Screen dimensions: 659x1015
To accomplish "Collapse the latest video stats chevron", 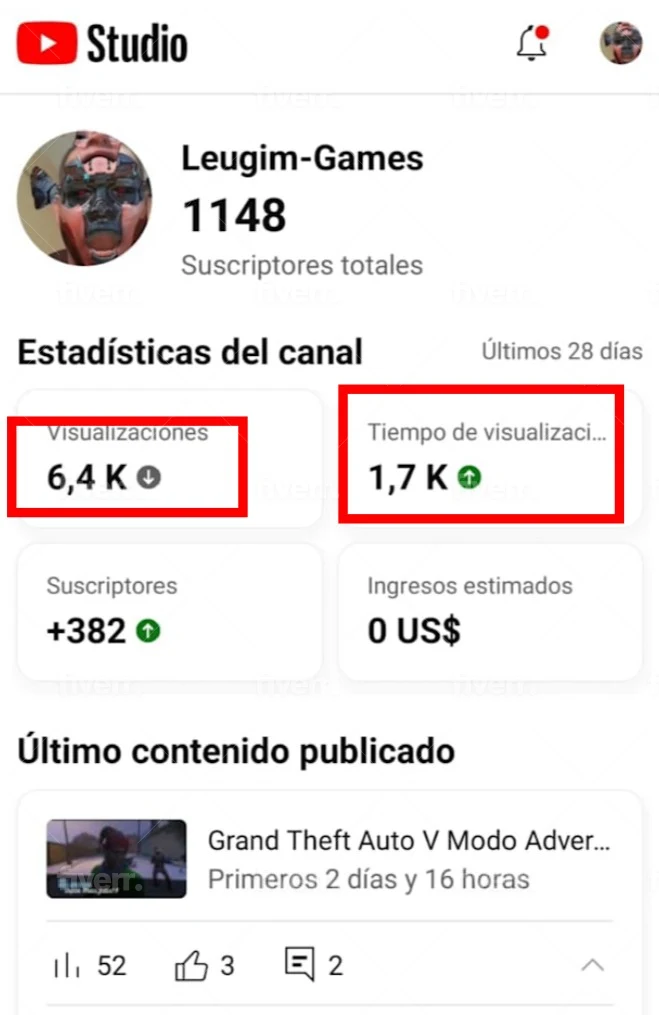I will pyautogui.click(x=593, y=965).
